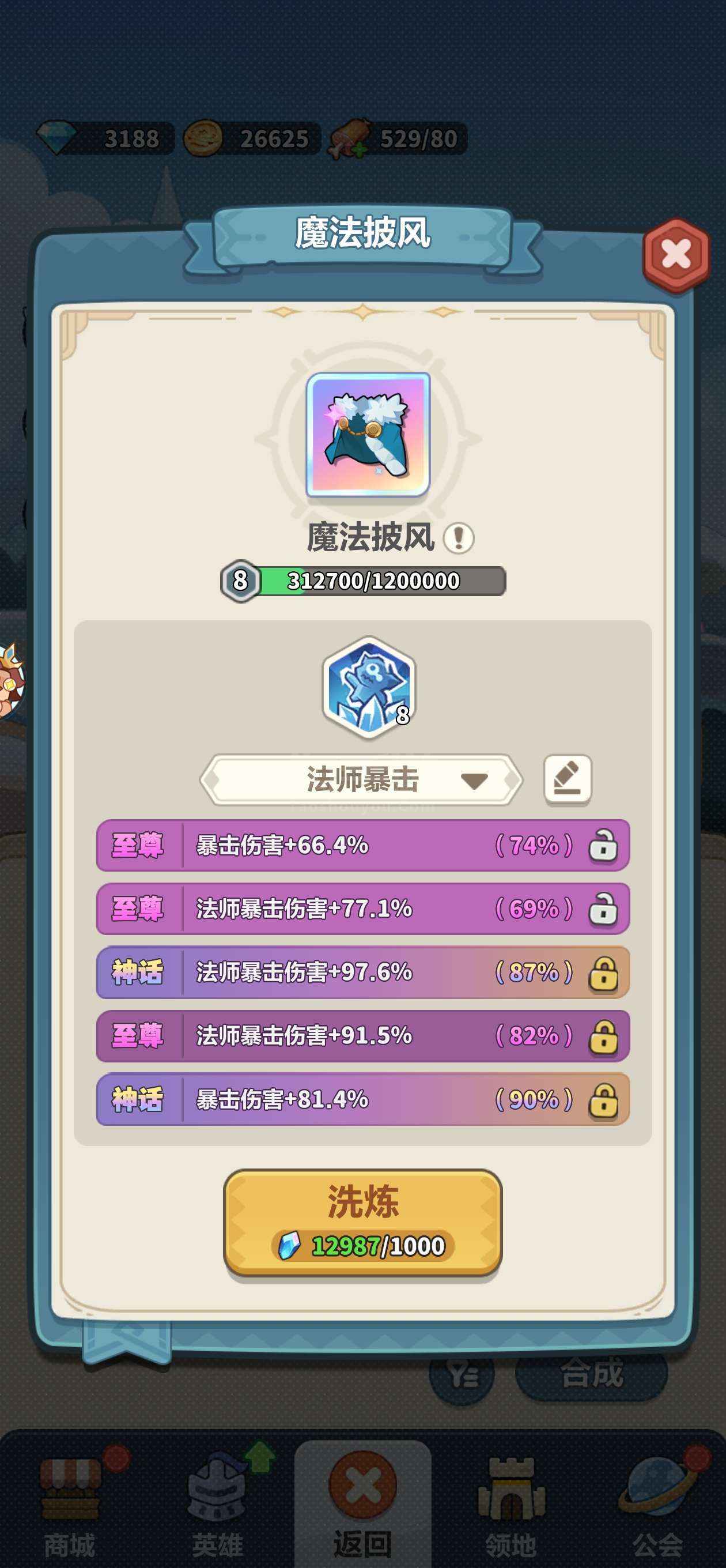Open the info icon next to 魔法披风
Image resolution: width=726 pixels, height=1568 pixels.
(458, 538)
